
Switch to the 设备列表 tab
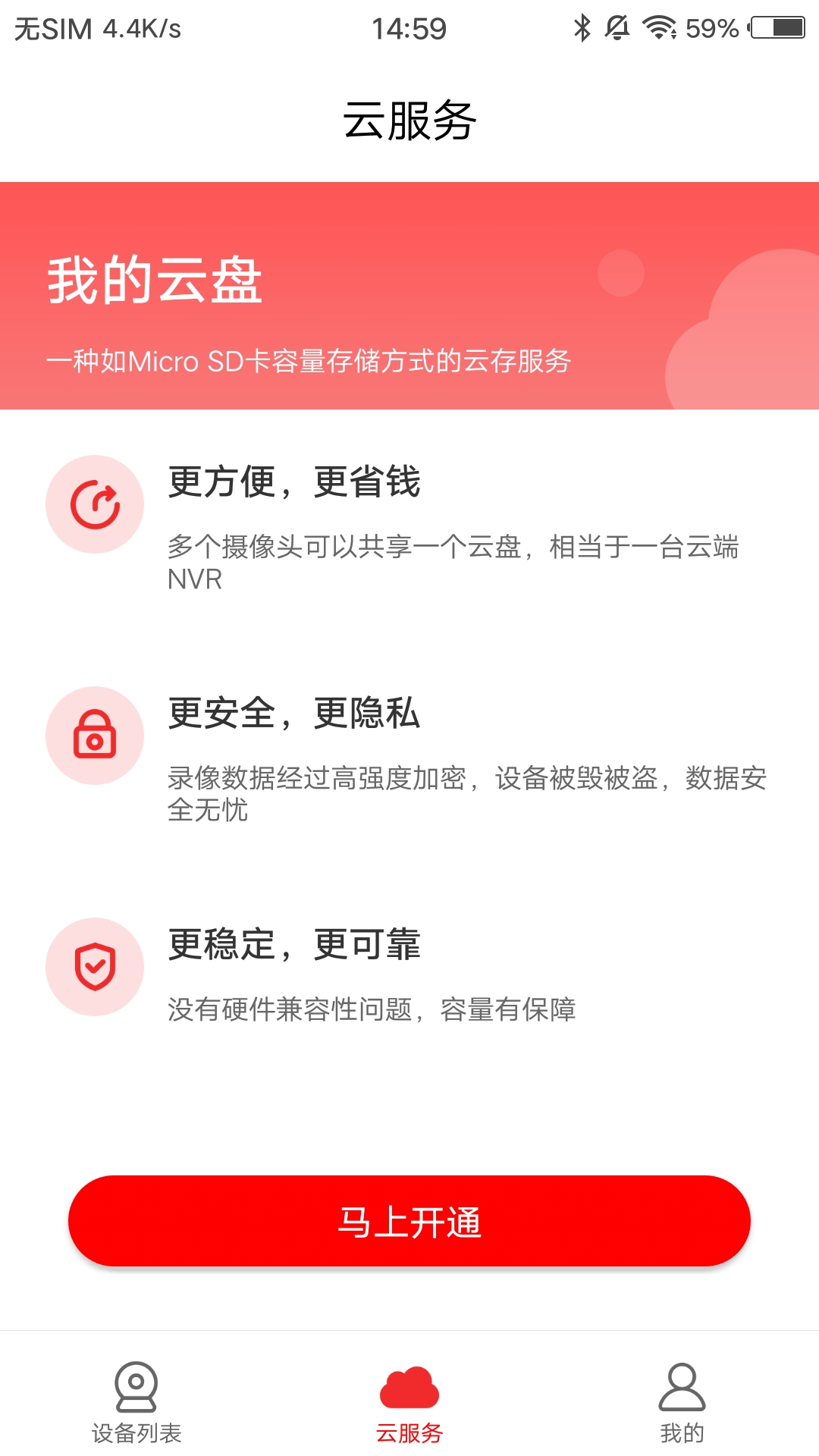(x=136, y=1401)
